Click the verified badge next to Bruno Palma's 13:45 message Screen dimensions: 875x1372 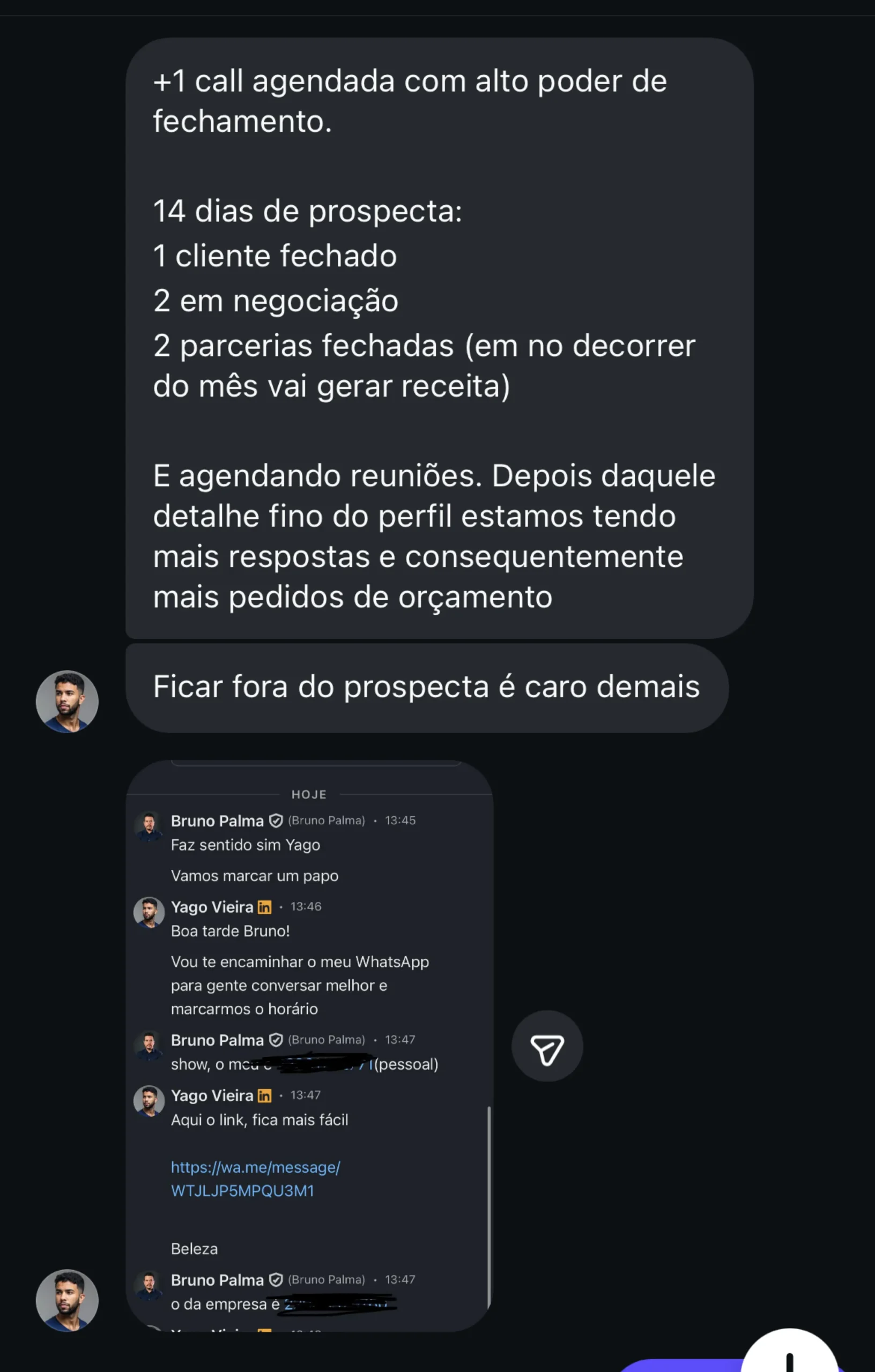click(276, 821)
